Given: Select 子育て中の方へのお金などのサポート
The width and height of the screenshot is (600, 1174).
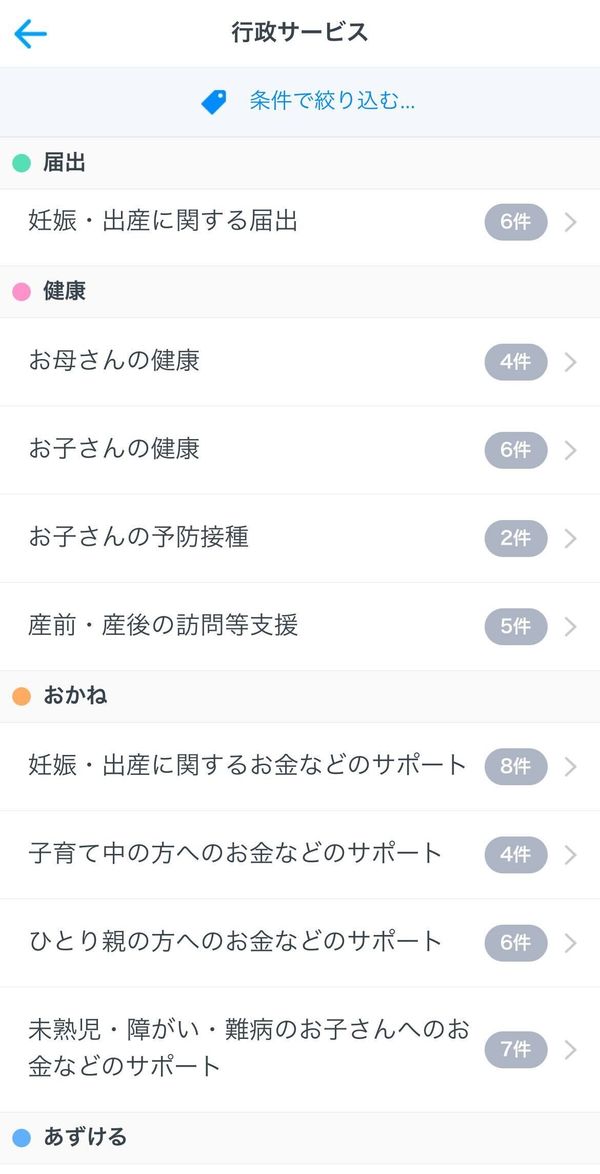Looking at the screenshot, I should [300, 854].
